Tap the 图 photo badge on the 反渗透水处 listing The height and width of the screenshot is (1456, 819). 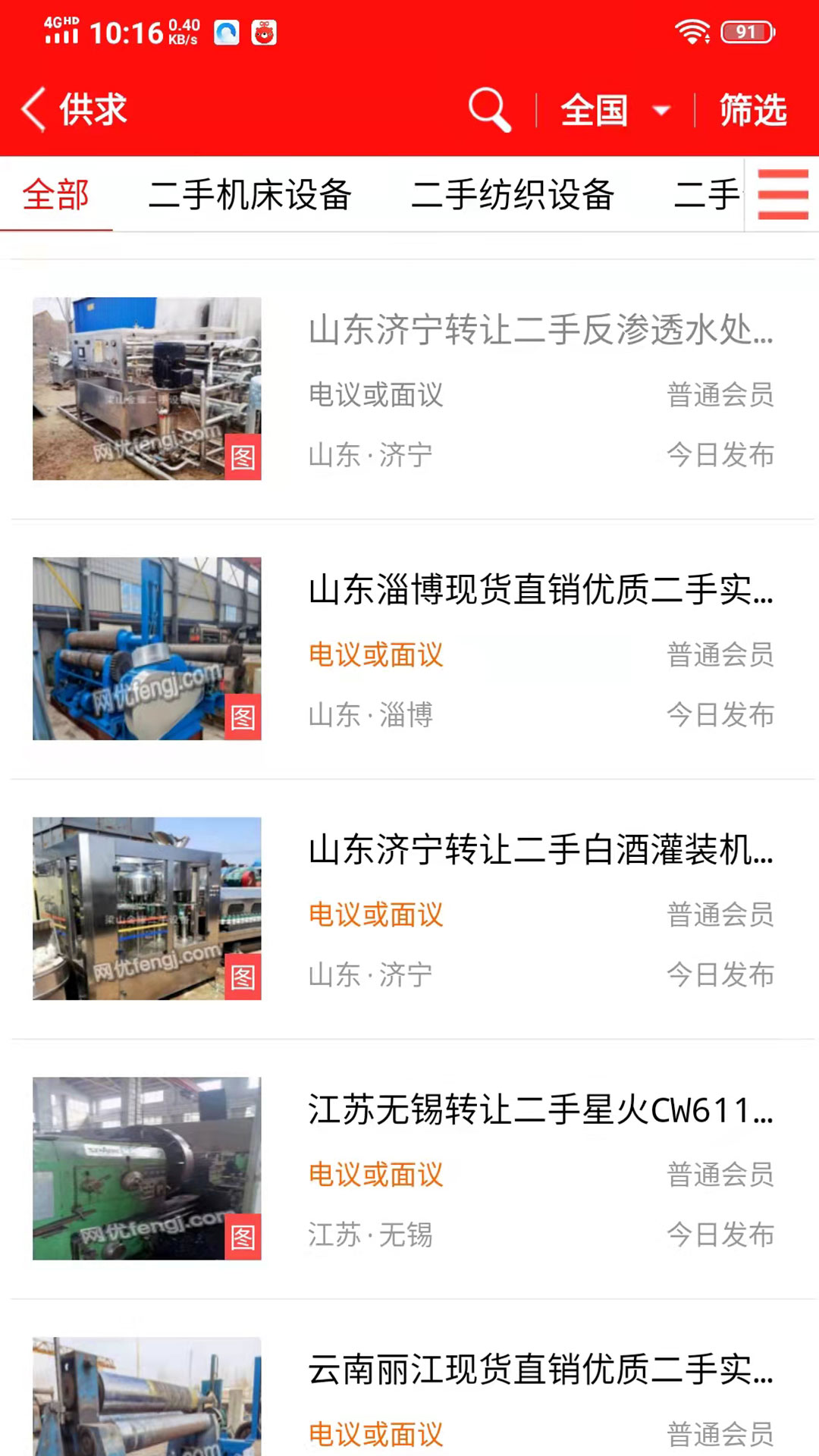point(244,455)
